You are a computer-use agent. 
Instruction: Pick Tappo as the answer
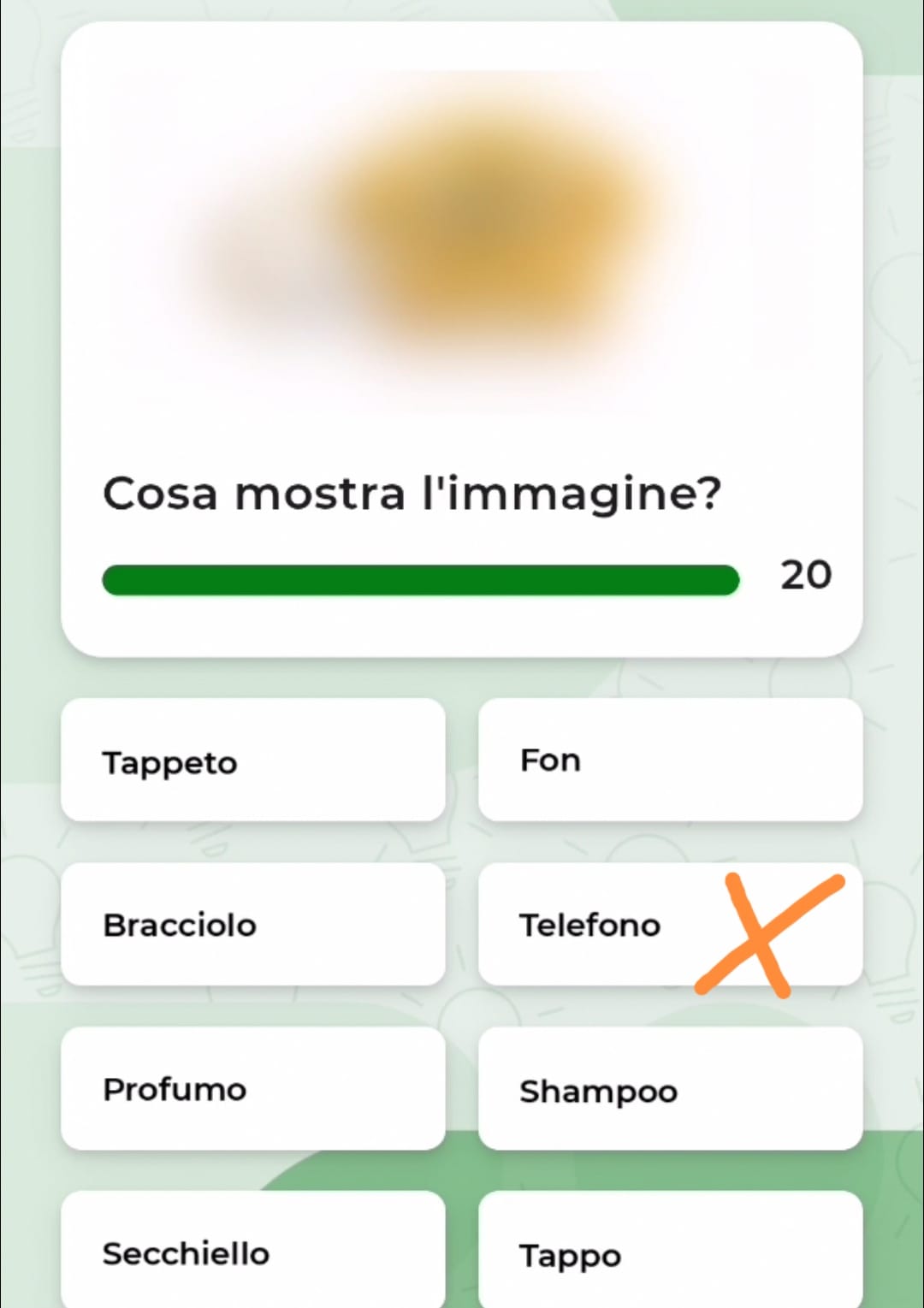point(670,1252)
